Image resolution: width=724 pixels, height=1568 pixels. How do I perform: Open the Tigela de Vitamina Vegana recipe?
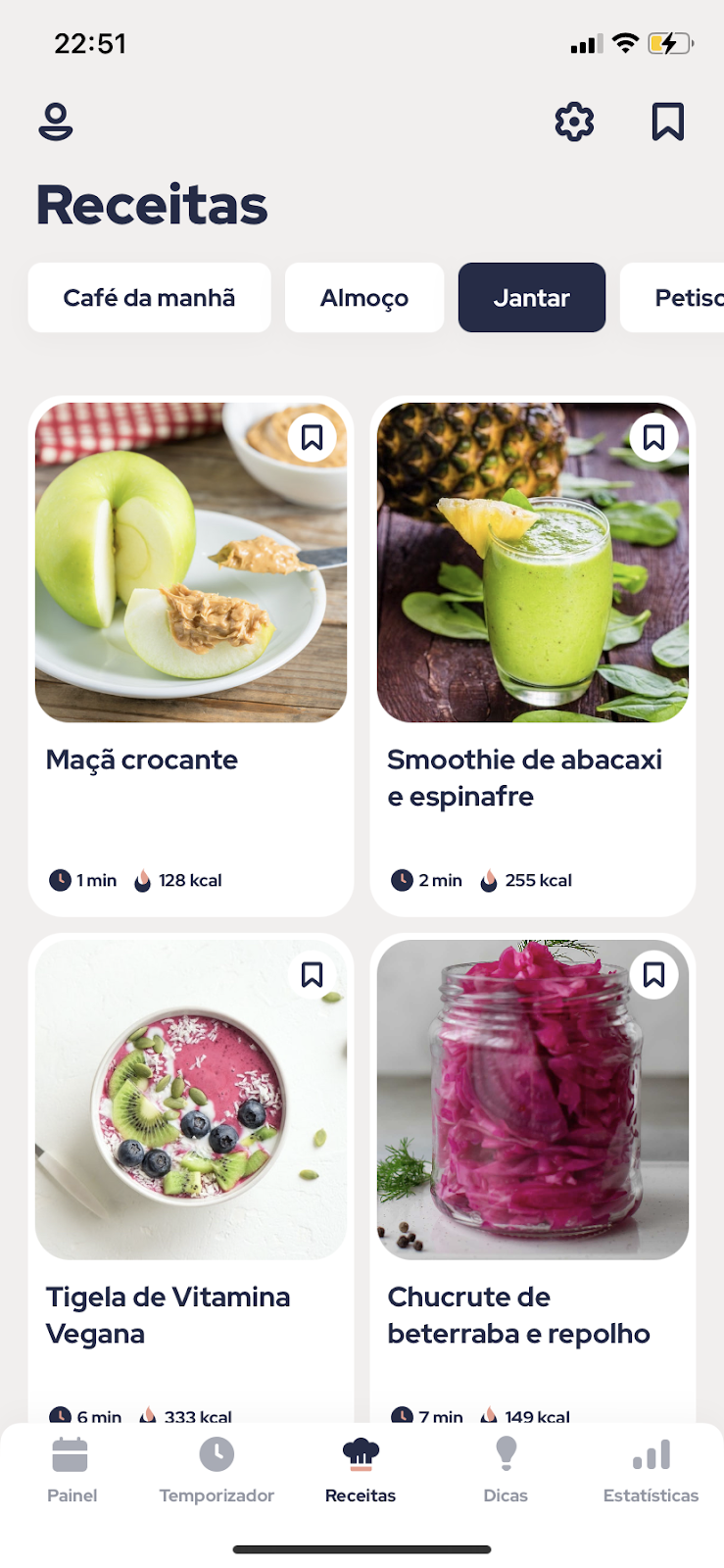pos(191,1178)
